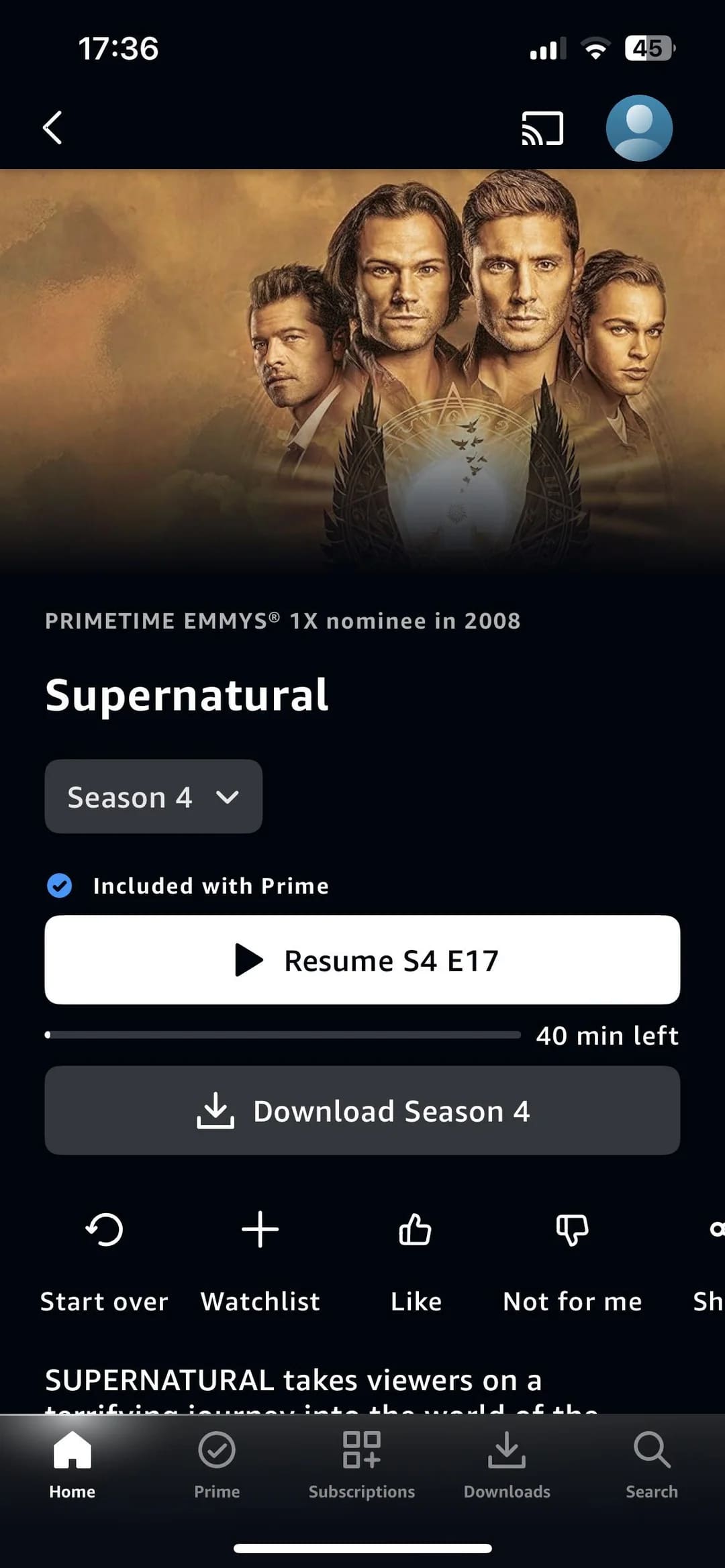Open the Downloads tab
Screen dimensions: 725x1568
tap(507, 1459)
